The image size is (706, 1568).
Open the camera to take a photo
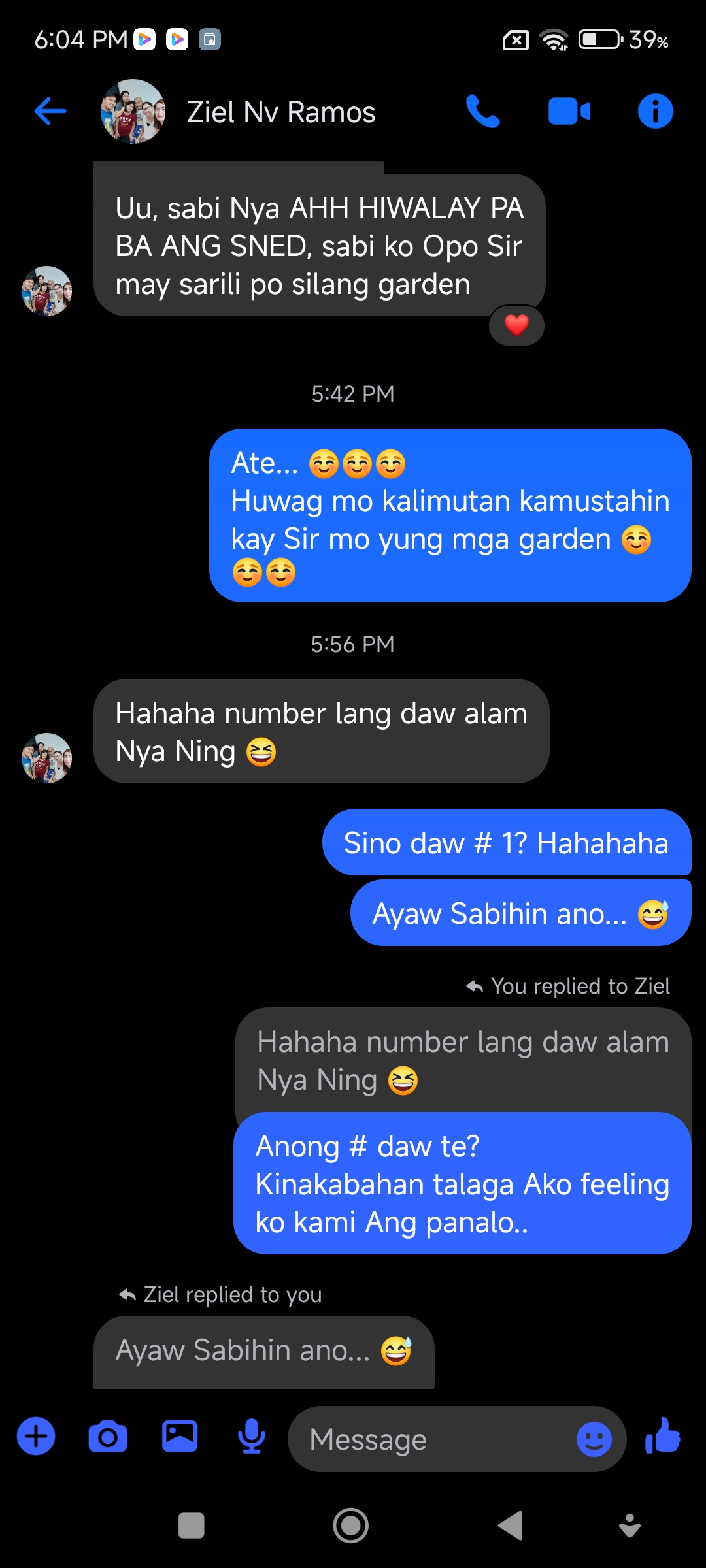click(x=108, y=1437)
